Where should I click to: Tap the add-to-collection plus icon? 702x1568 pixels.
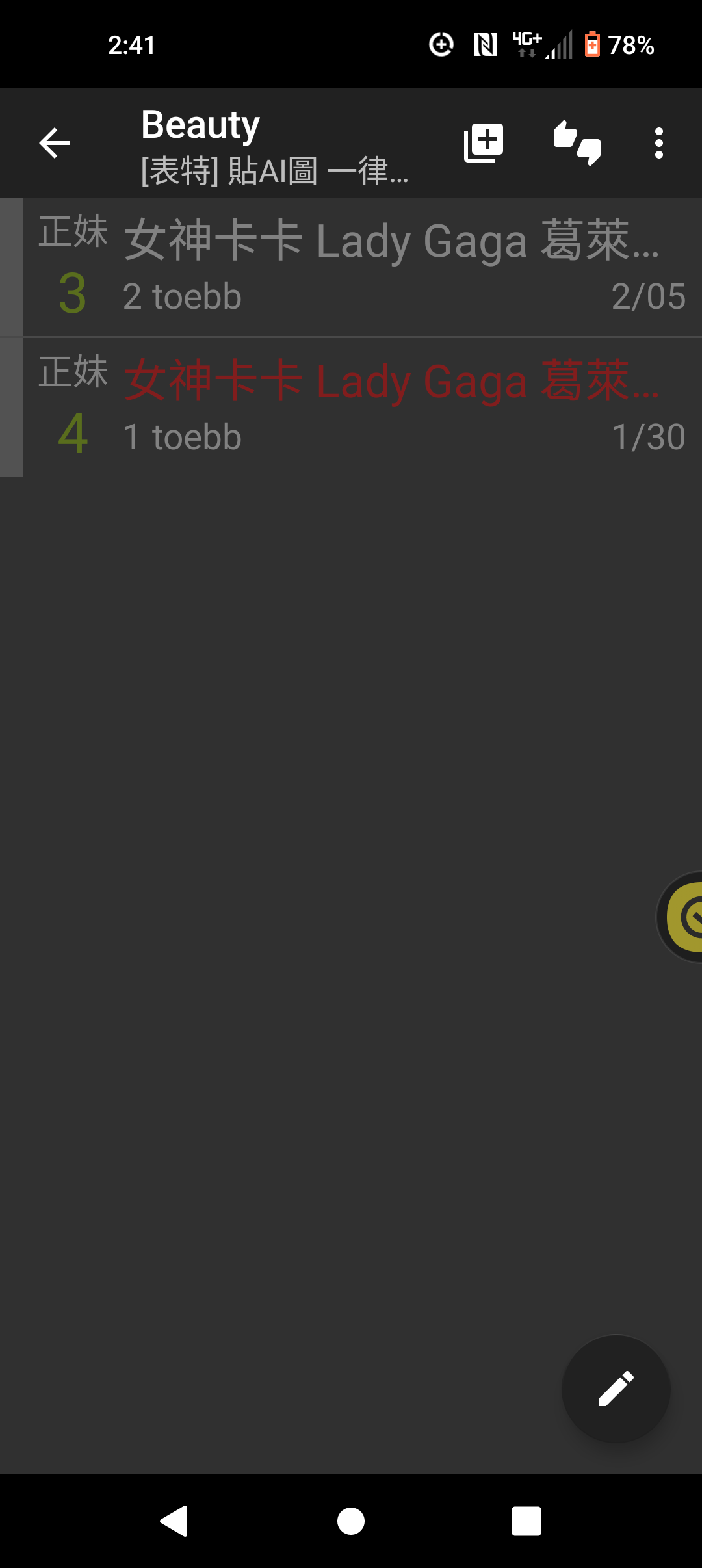484,142
